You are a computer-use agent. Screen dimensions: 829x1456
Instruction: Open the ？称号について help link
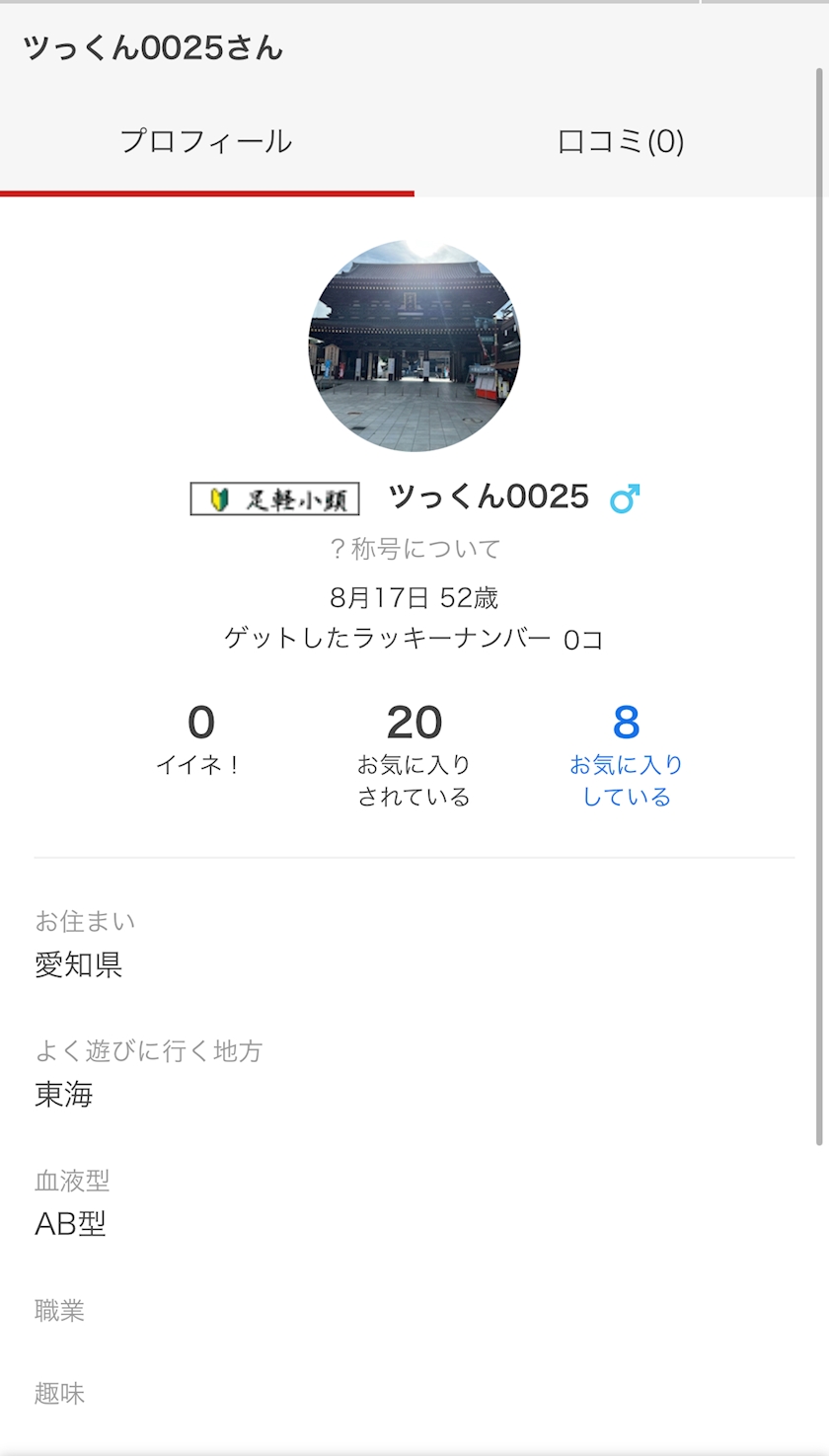tap(414, 549)
